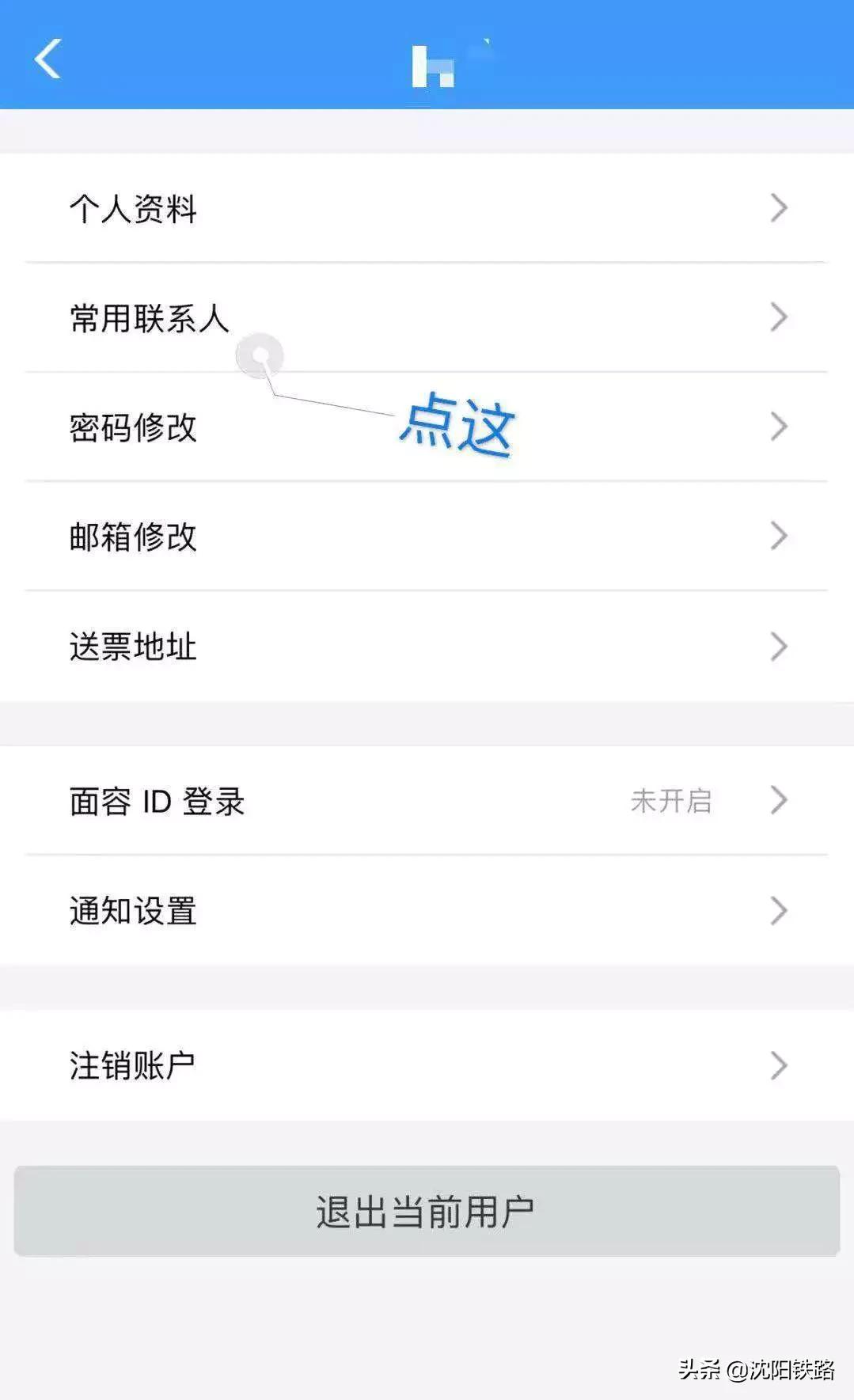Open 通知设置 notification settings

tap(132, 911)
